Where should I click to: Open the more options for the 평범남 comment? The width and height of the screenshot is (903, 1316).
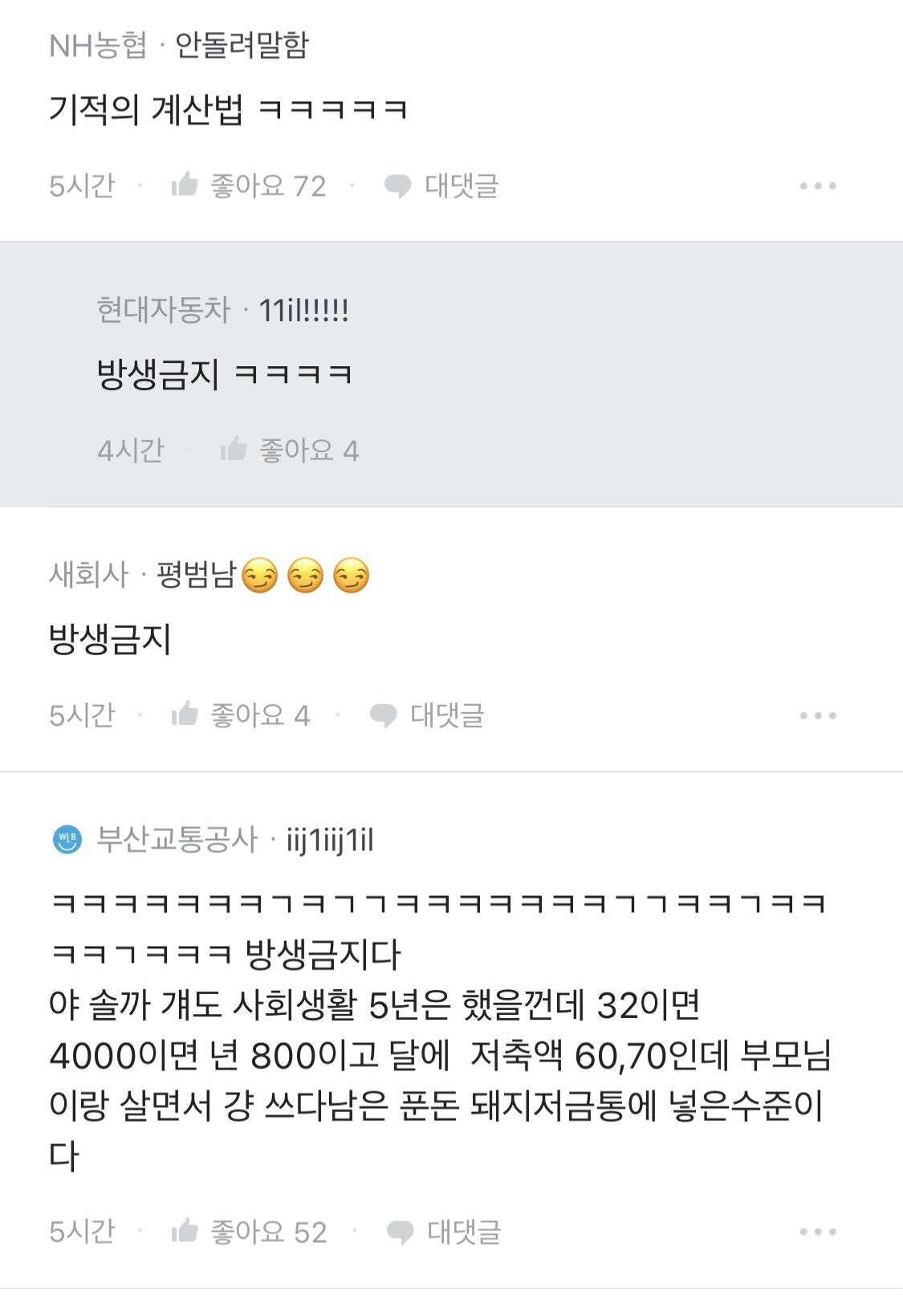(x=817, y=715)
